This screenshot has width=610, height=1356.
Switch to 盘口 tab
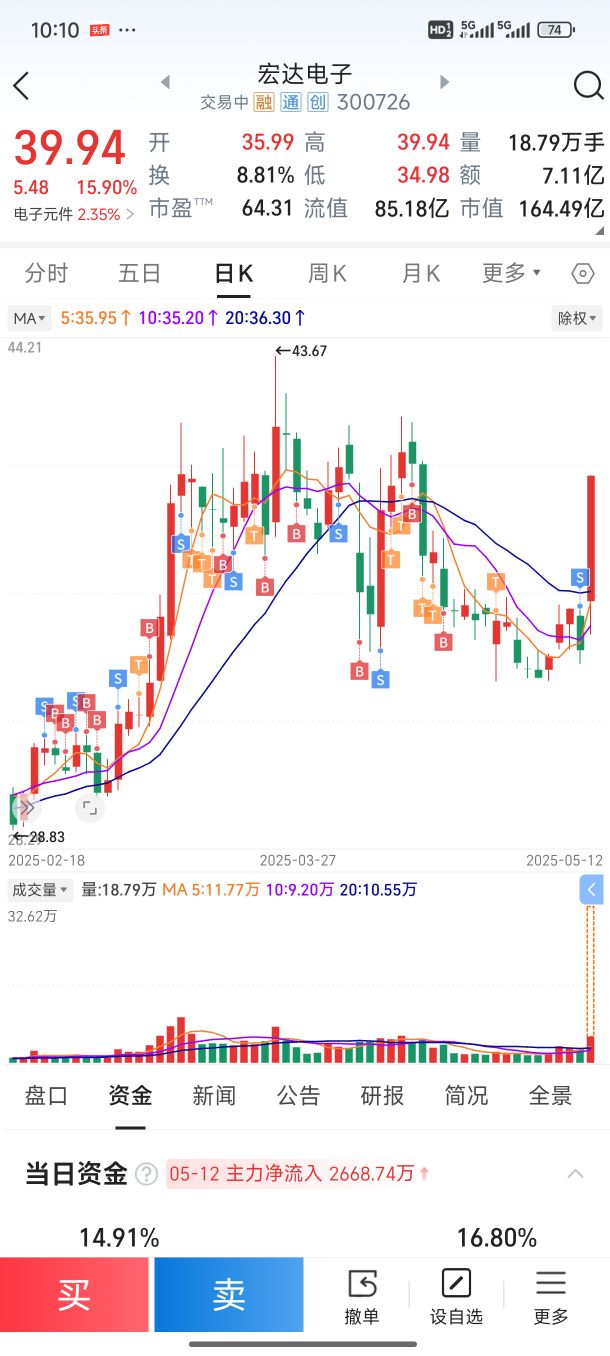(46, 1095)
